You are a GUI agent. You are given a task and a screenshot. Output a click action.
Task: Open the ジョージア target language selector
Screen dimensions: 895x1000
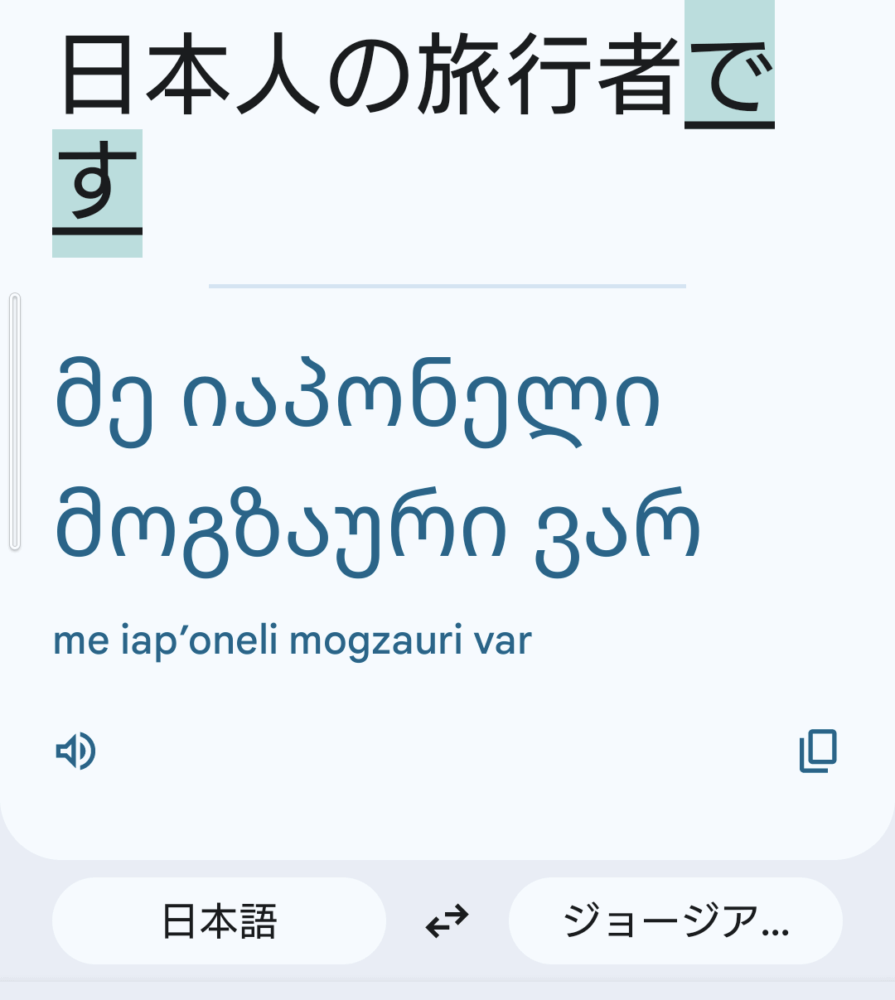point(676,921)
